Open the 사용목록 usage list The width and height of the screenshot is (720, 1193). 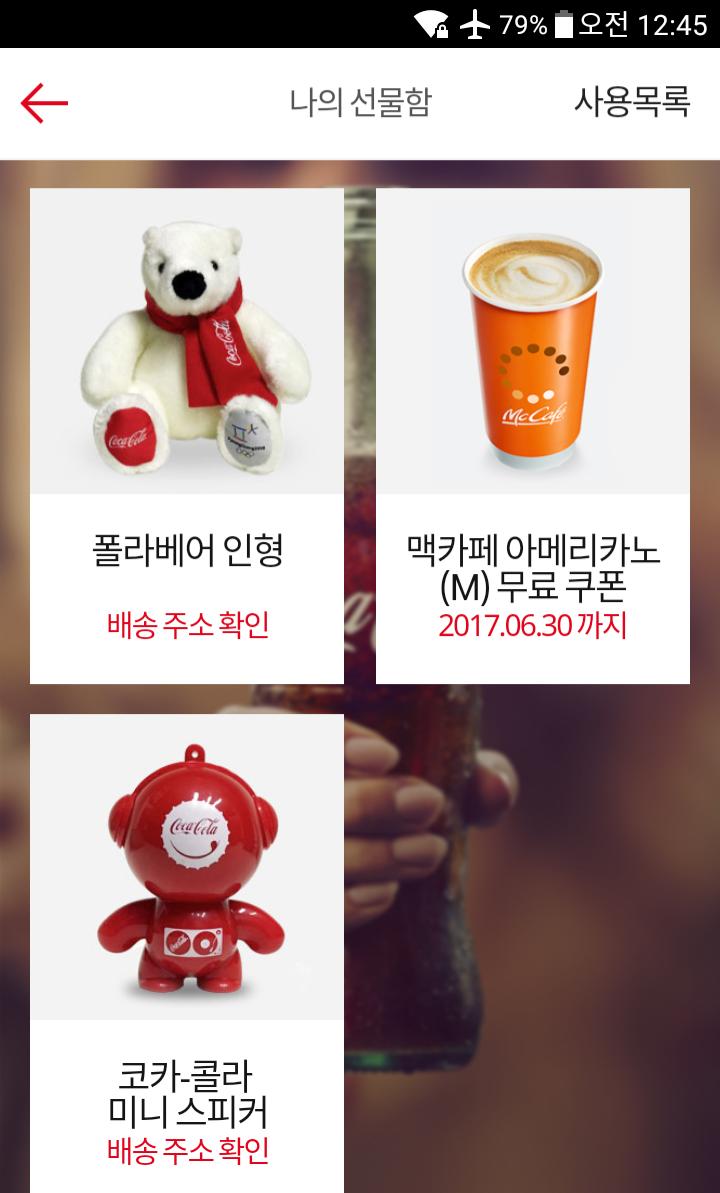pyautogui.click(x=632, y=101)
